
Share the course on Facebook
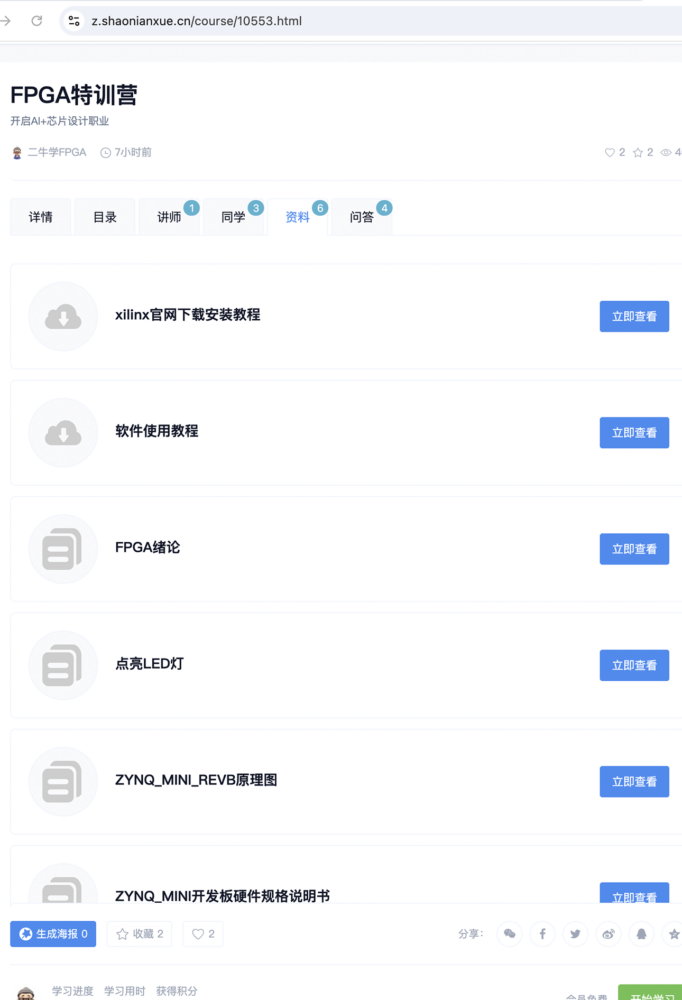click(542, 934)
